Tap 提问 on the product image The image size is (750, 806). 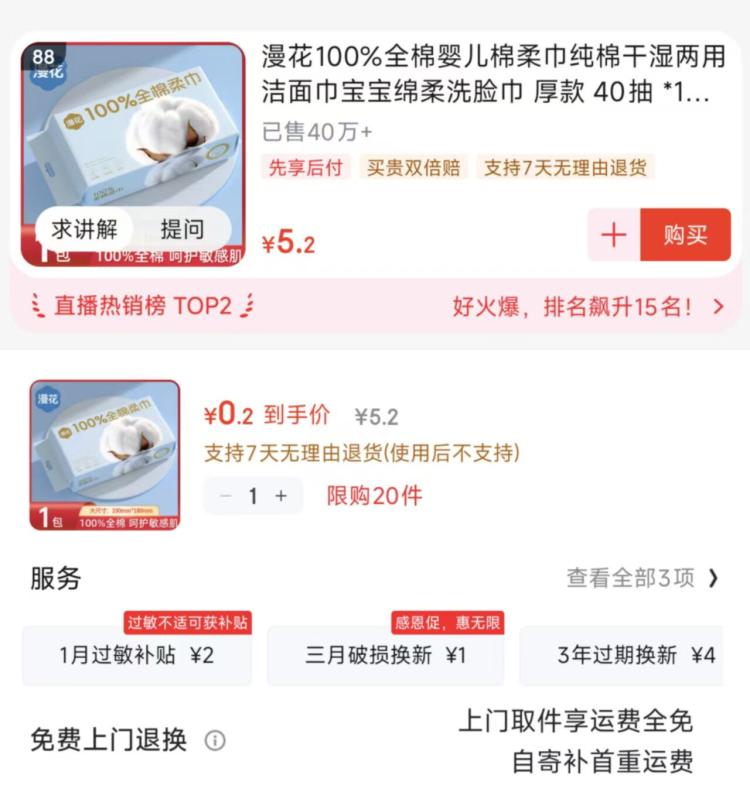click(x=182, y=229)
